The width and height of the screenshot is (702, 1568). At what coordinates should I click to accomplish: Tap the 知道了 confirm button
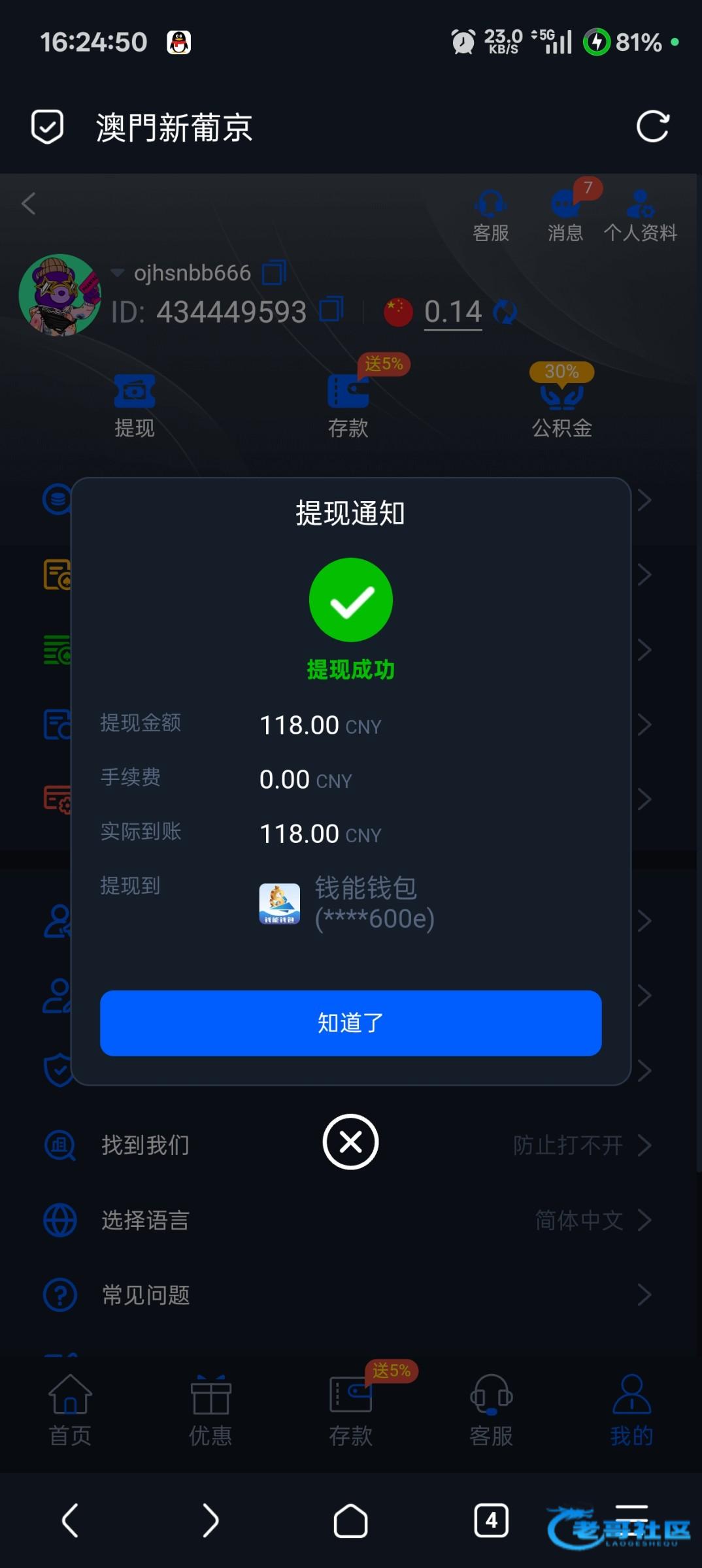(x=350, y=1023)
